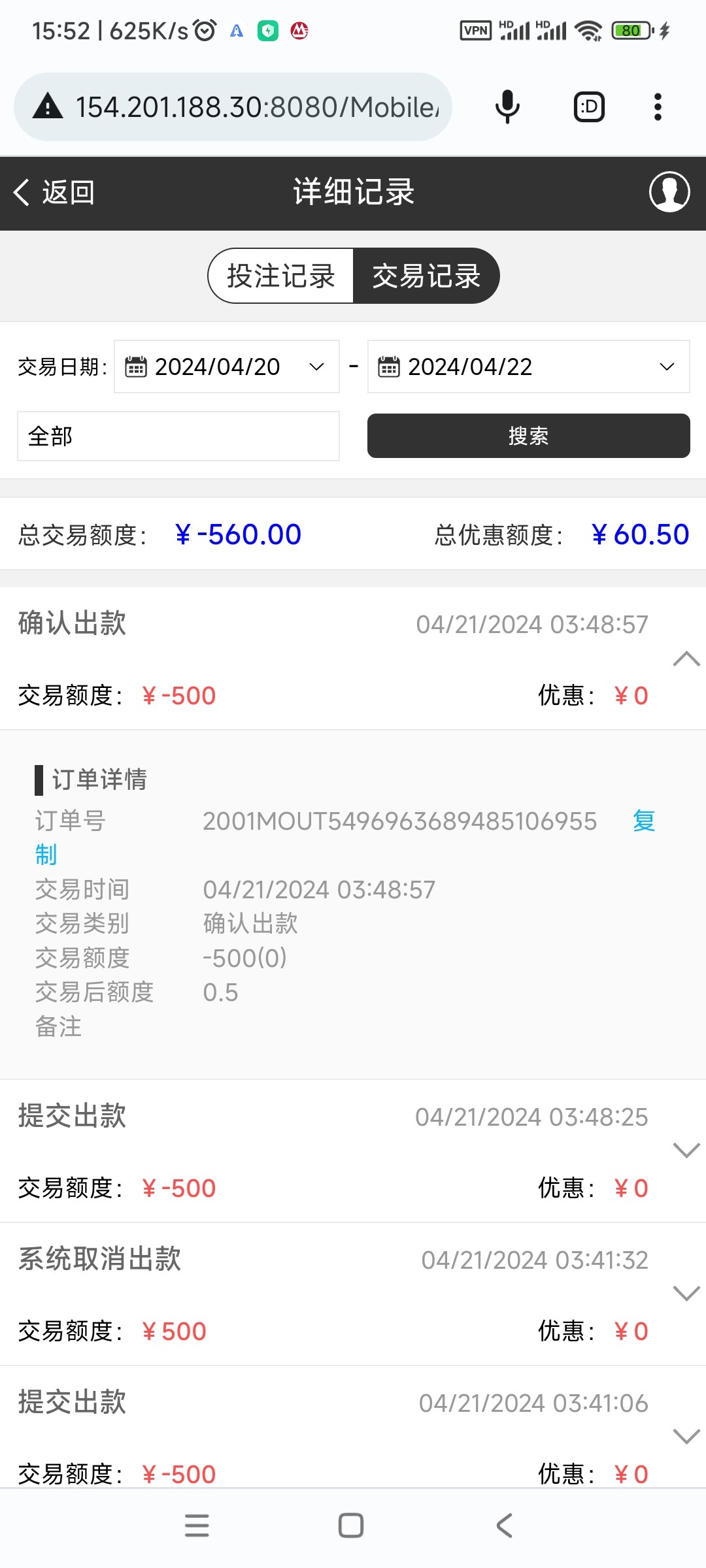Viewport: 706px width, 1568px height.
Task: Collapse the 确认出款 03:48:57 record
Action: [686, 659]
